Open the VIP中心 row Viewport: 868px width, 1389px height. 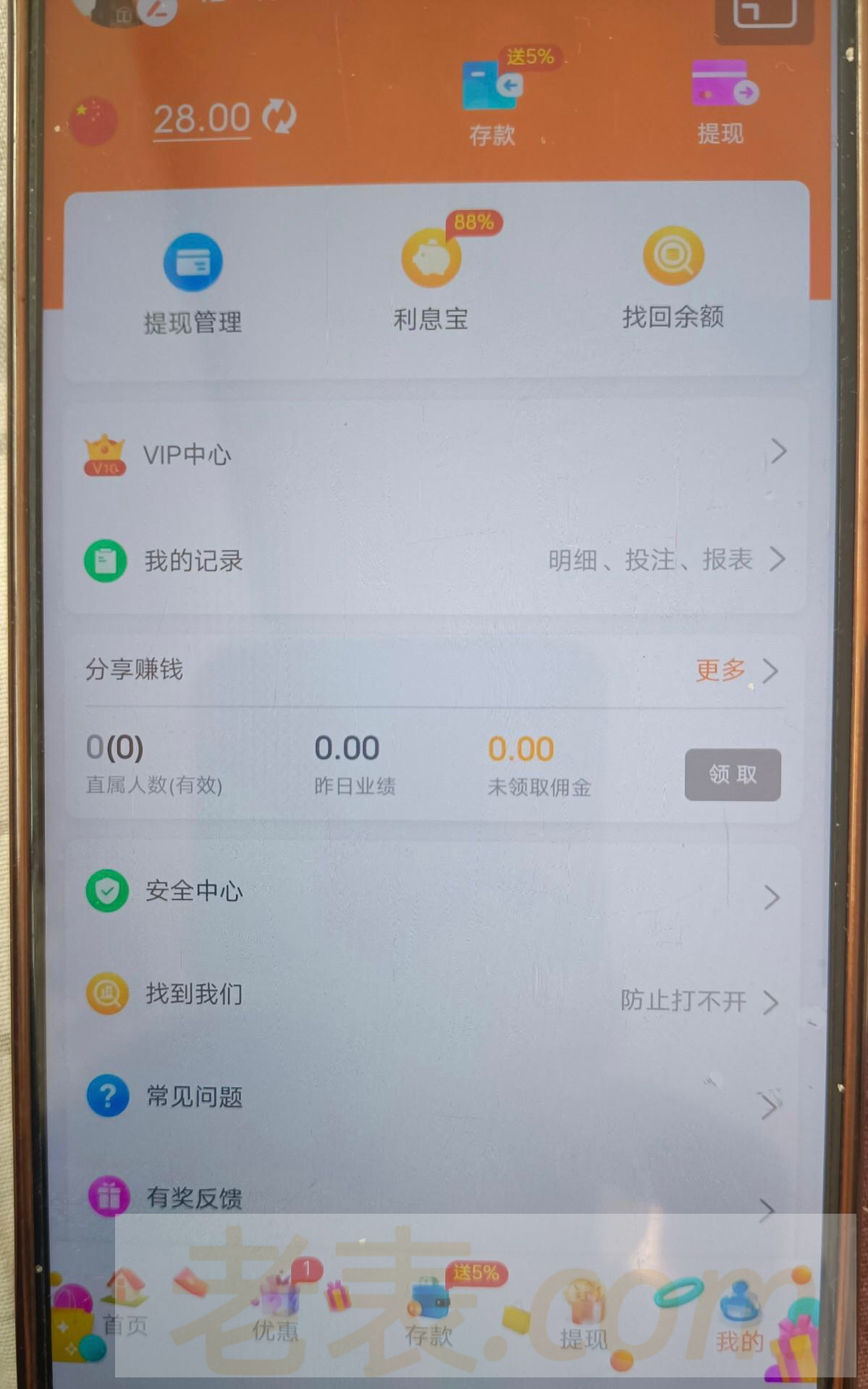pyautogui.click(x=434, y=454)
